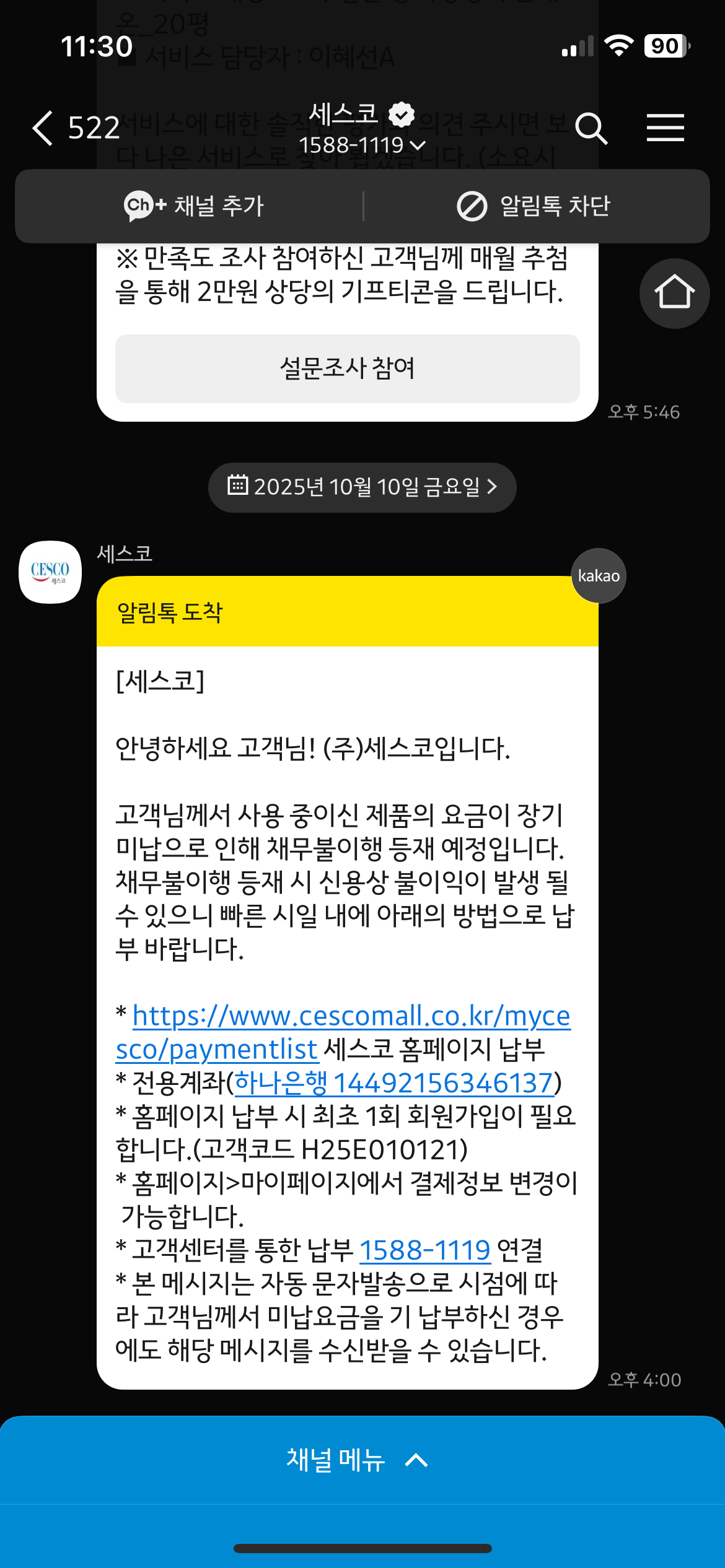Image resolution: width=725 pixels, height=1568 pixels.
Task: Open the 세스코 profile picture
Action: tap(51, 572)
